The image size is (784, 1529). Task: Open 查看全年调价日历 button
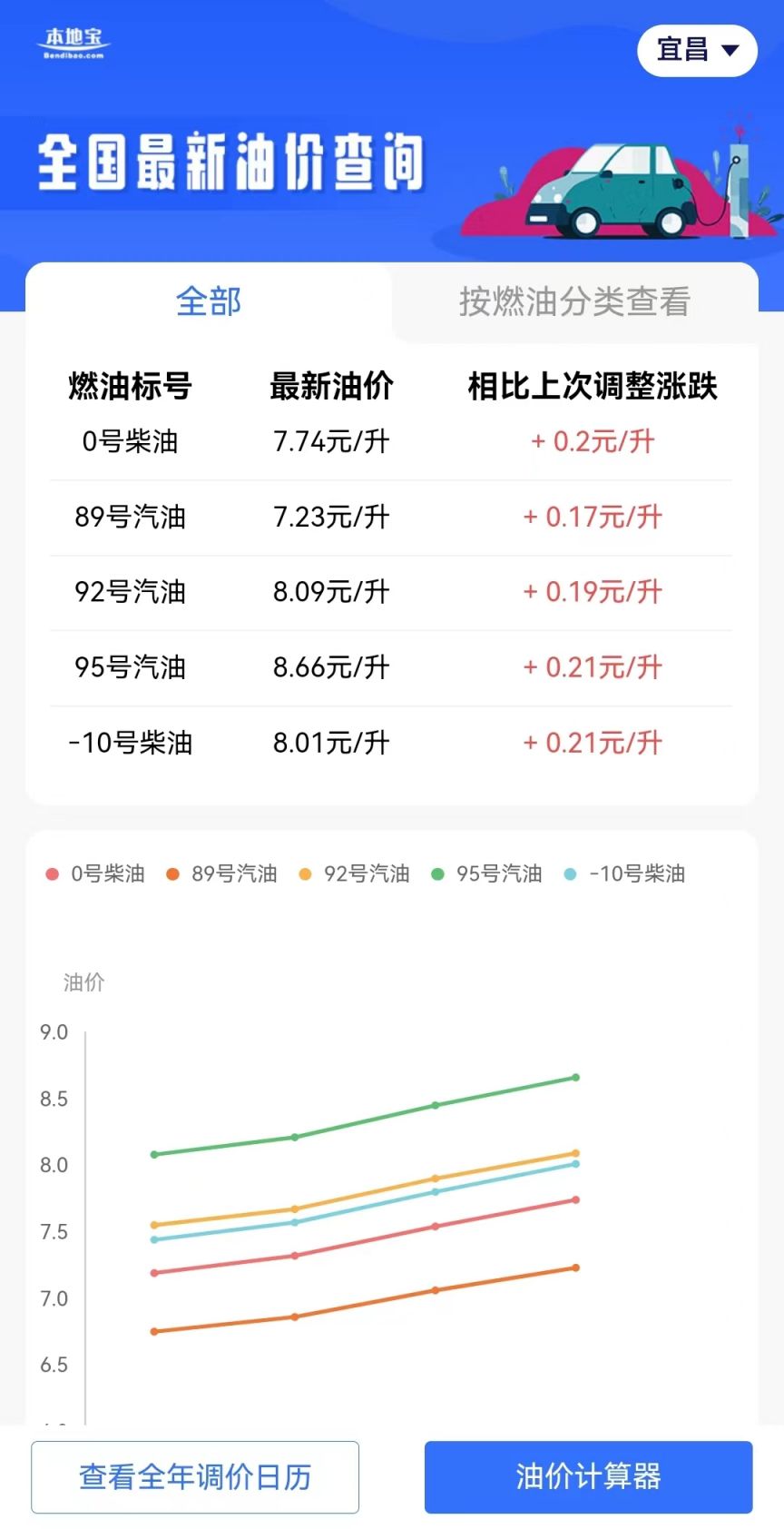[x=195, y=1476]
